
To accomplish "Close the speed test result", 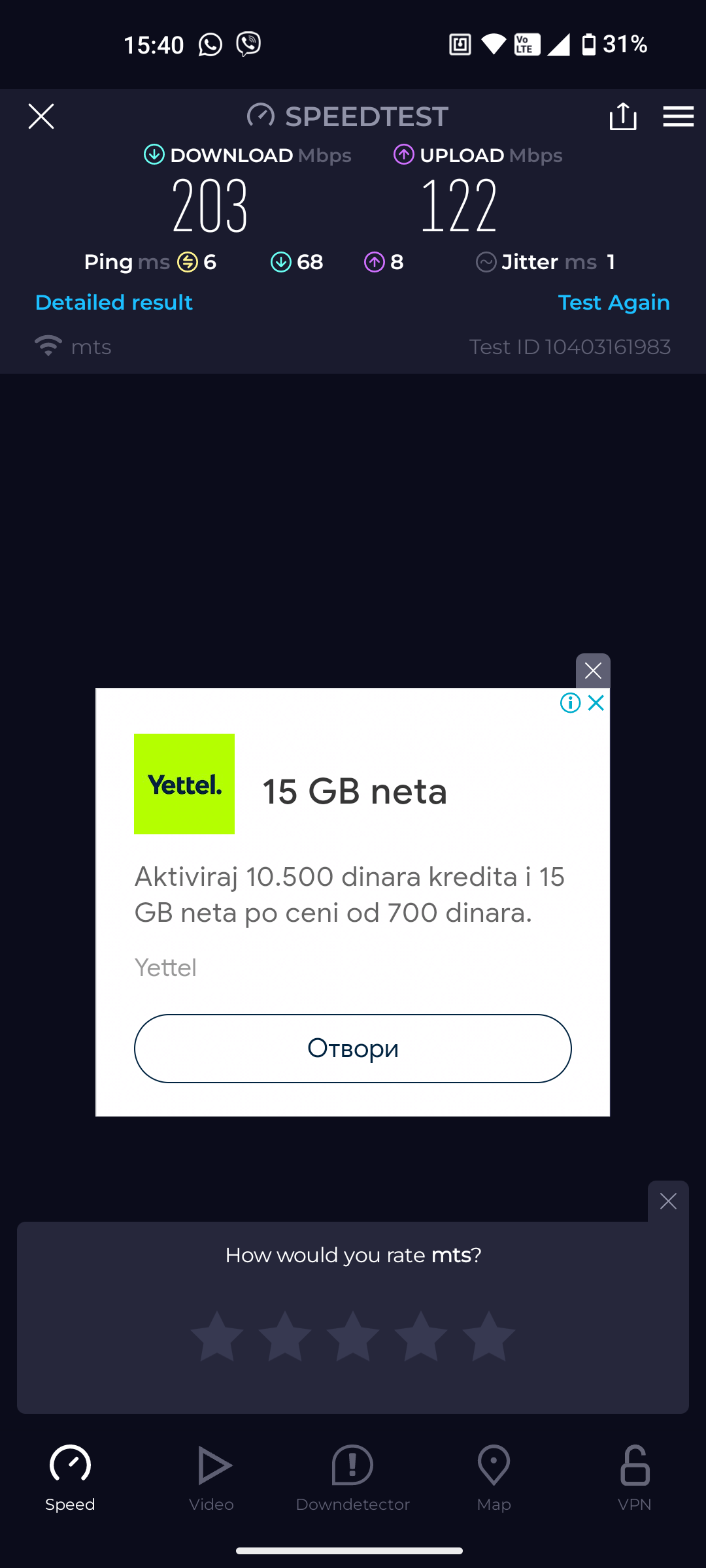I will tap(41, 117).
